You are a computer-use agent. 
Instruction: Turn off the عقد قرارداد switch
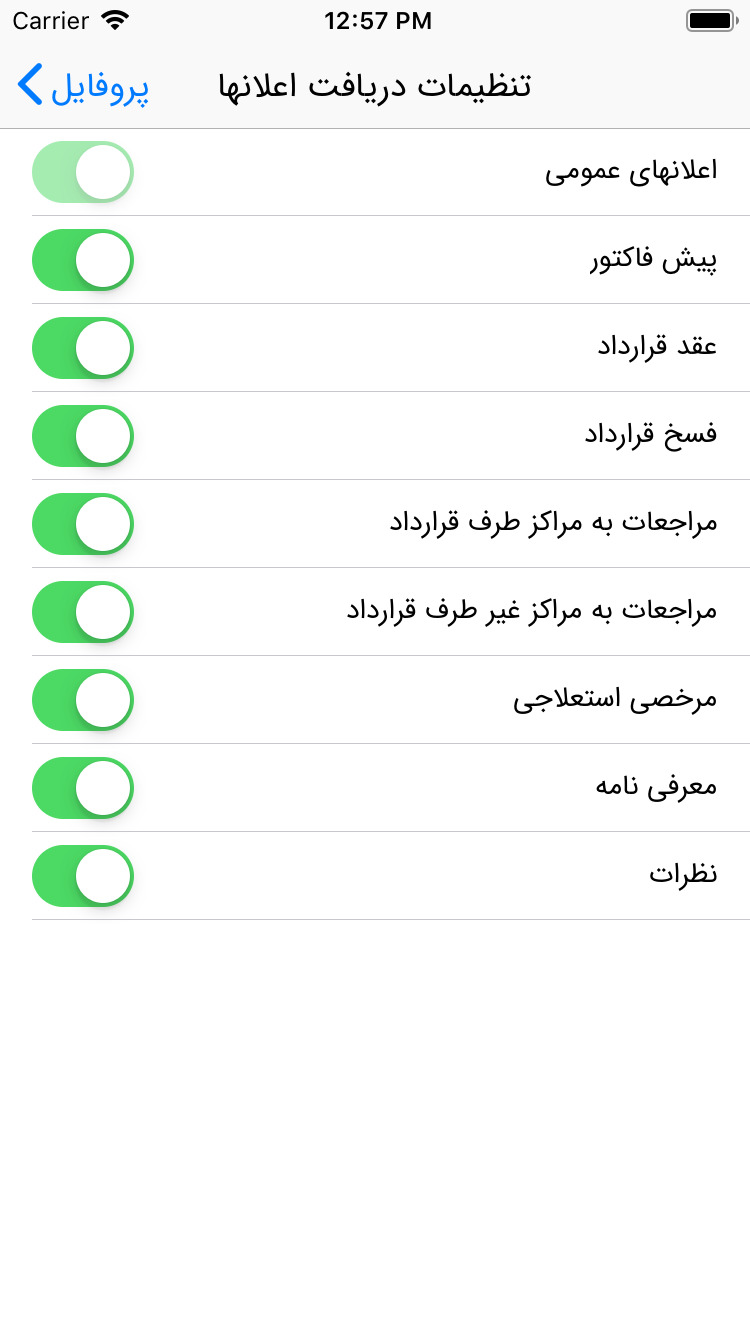[x=83, y=348]
